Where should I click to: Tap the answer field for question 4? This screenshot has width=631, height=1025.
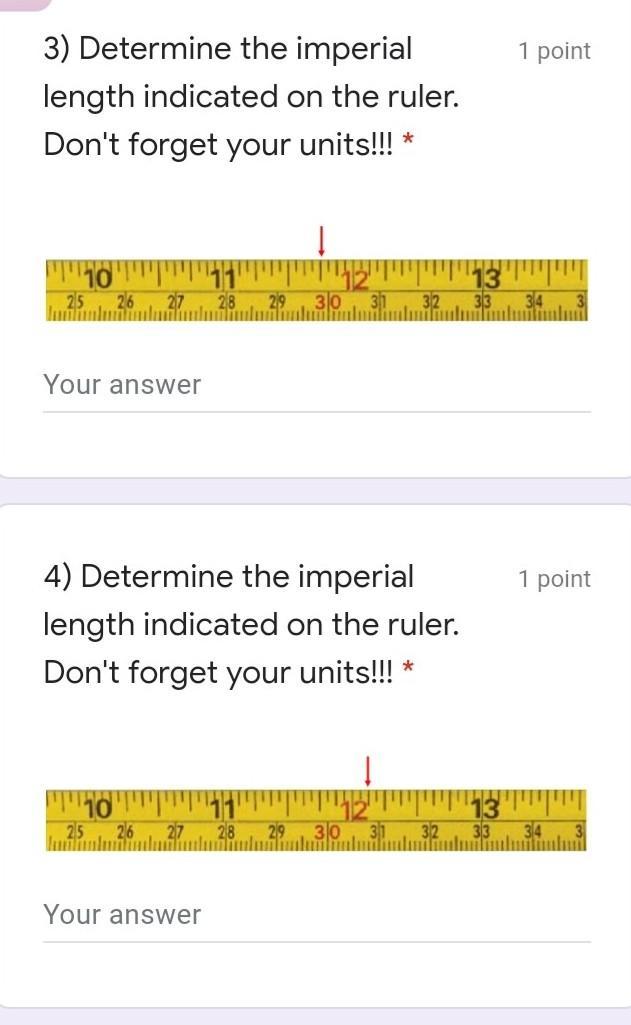tap(315, 915)
